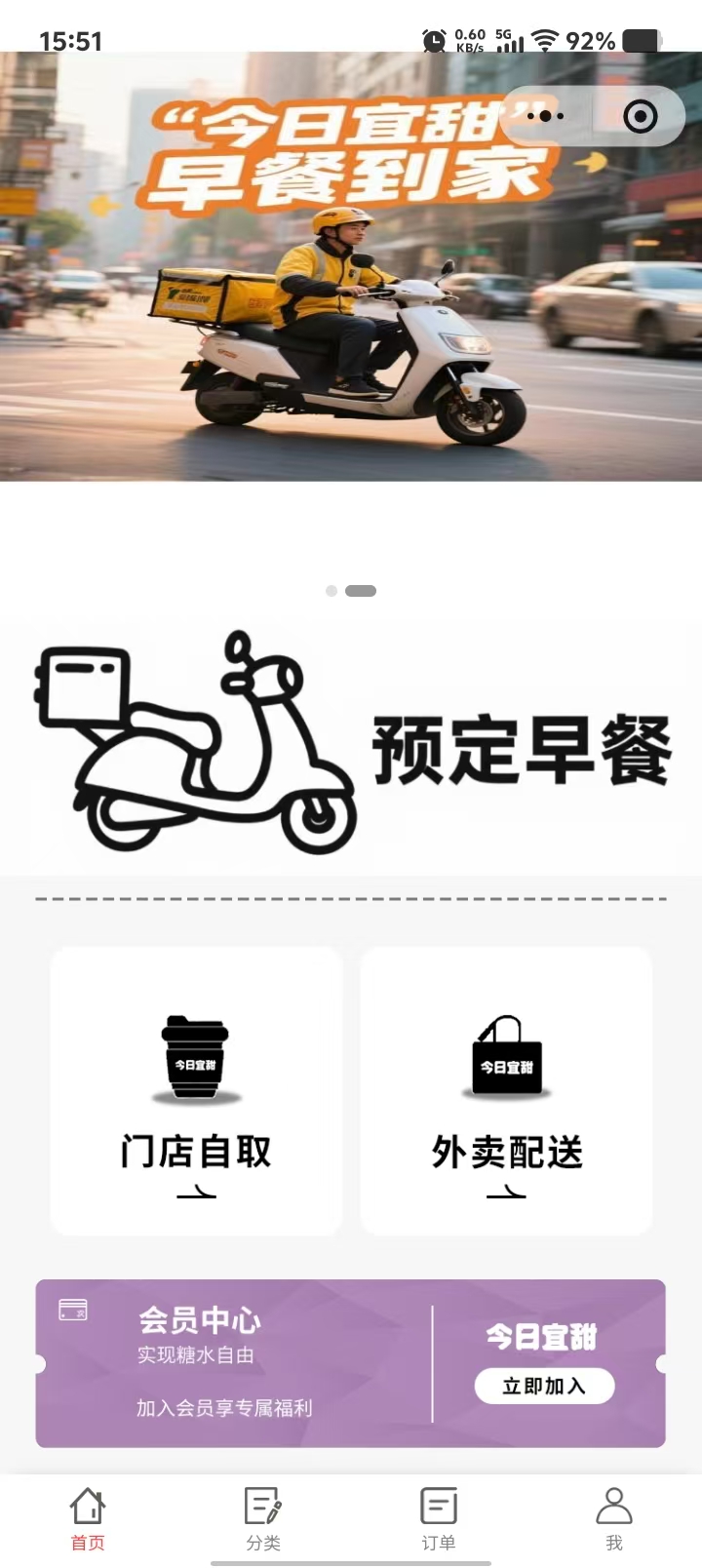Select 外卖配送 delivery option
Viewport: 702px width, 1568px height.
[506, 1090]
